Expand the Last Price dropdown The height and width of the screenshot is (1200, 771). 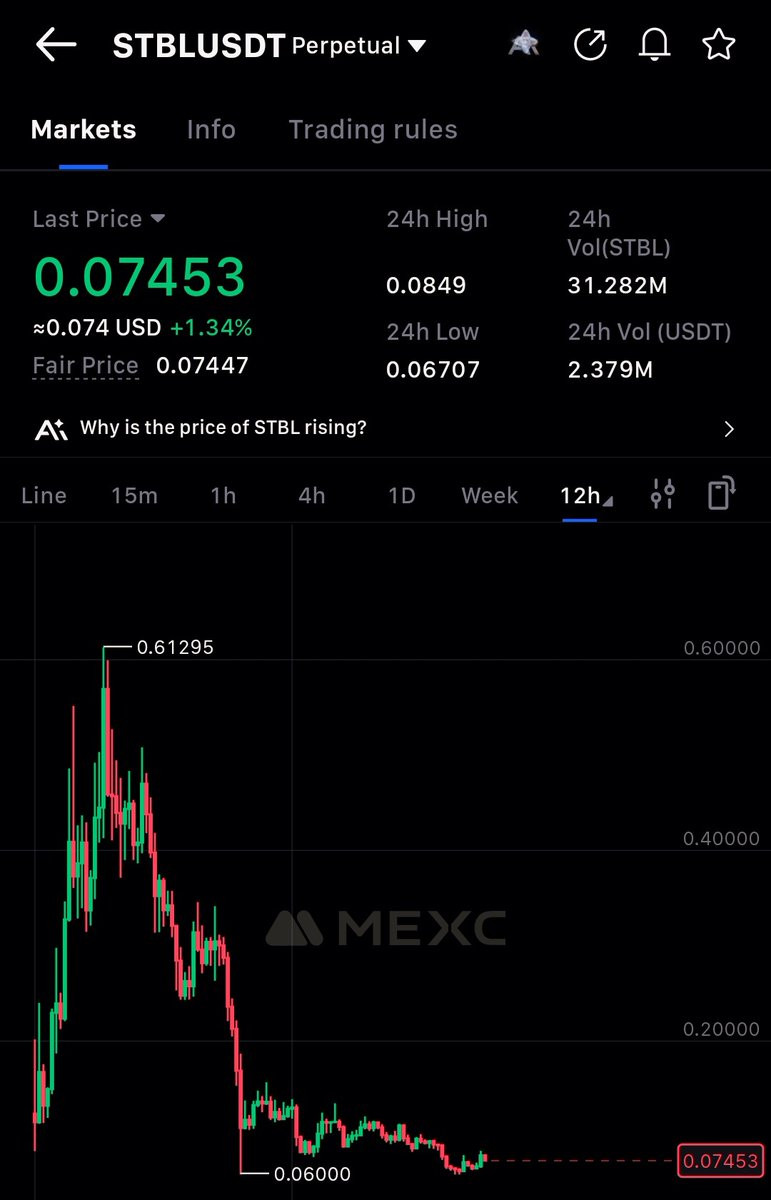pos(99,219)
